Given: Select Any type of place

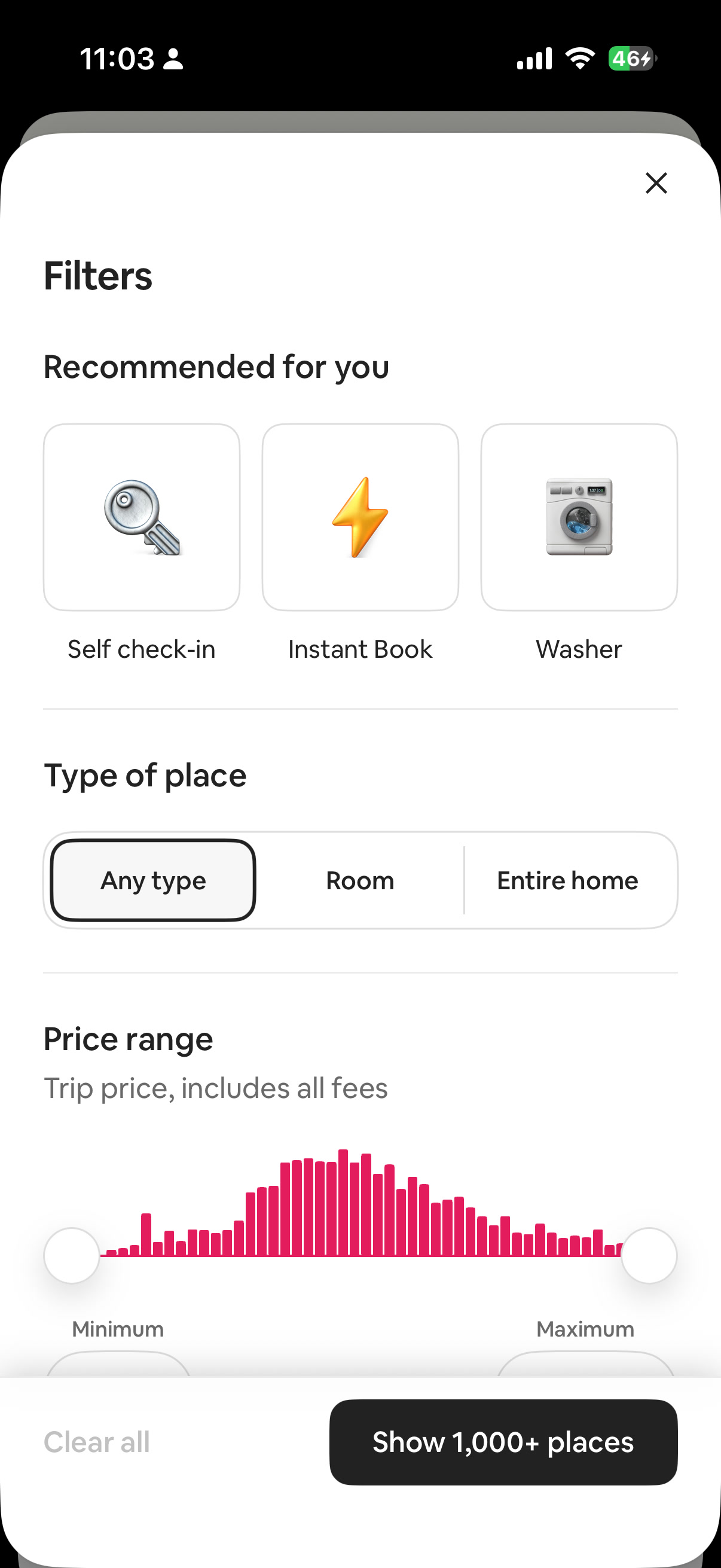Looking at the screenshot, I should click(153, 880).
